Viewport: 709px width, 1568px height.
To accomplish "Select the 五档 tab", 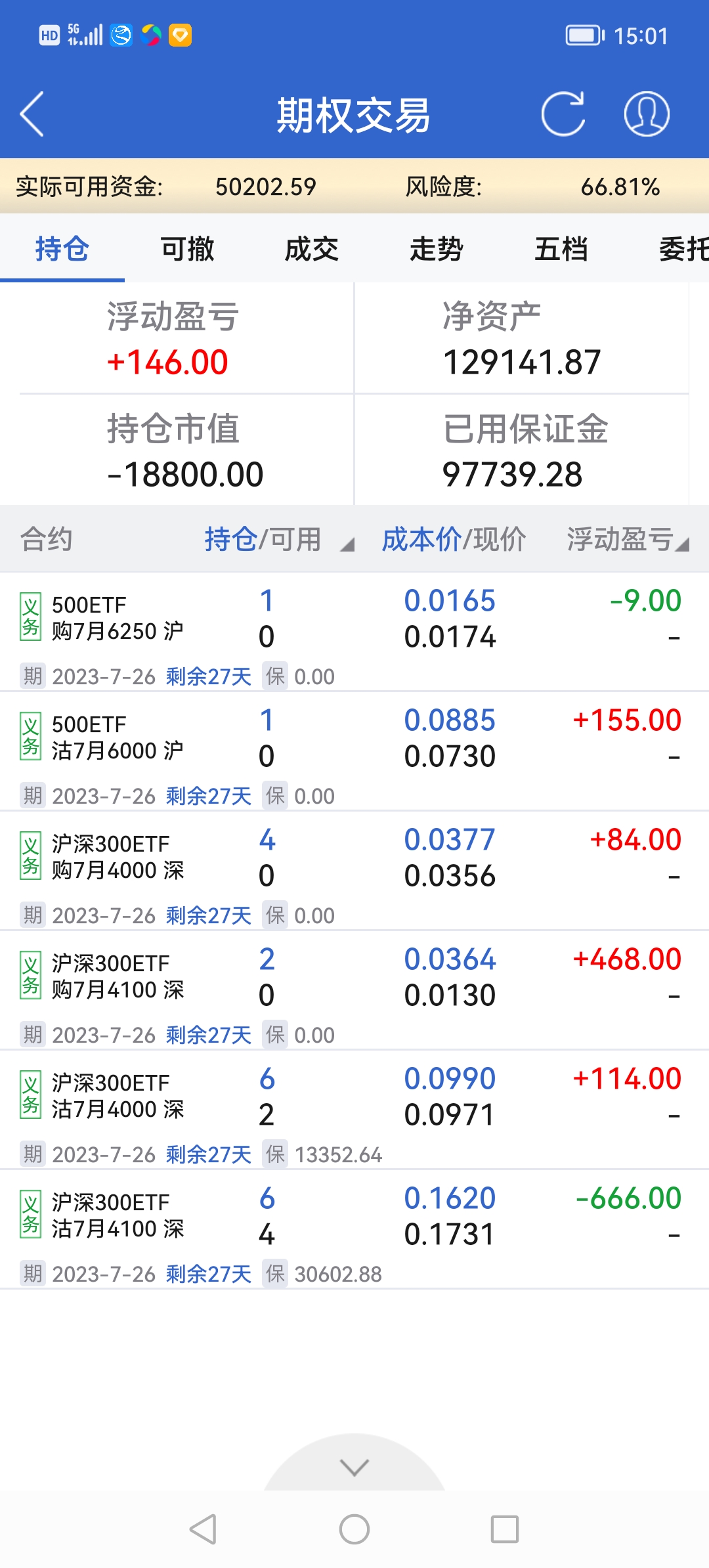I will 561,250.
